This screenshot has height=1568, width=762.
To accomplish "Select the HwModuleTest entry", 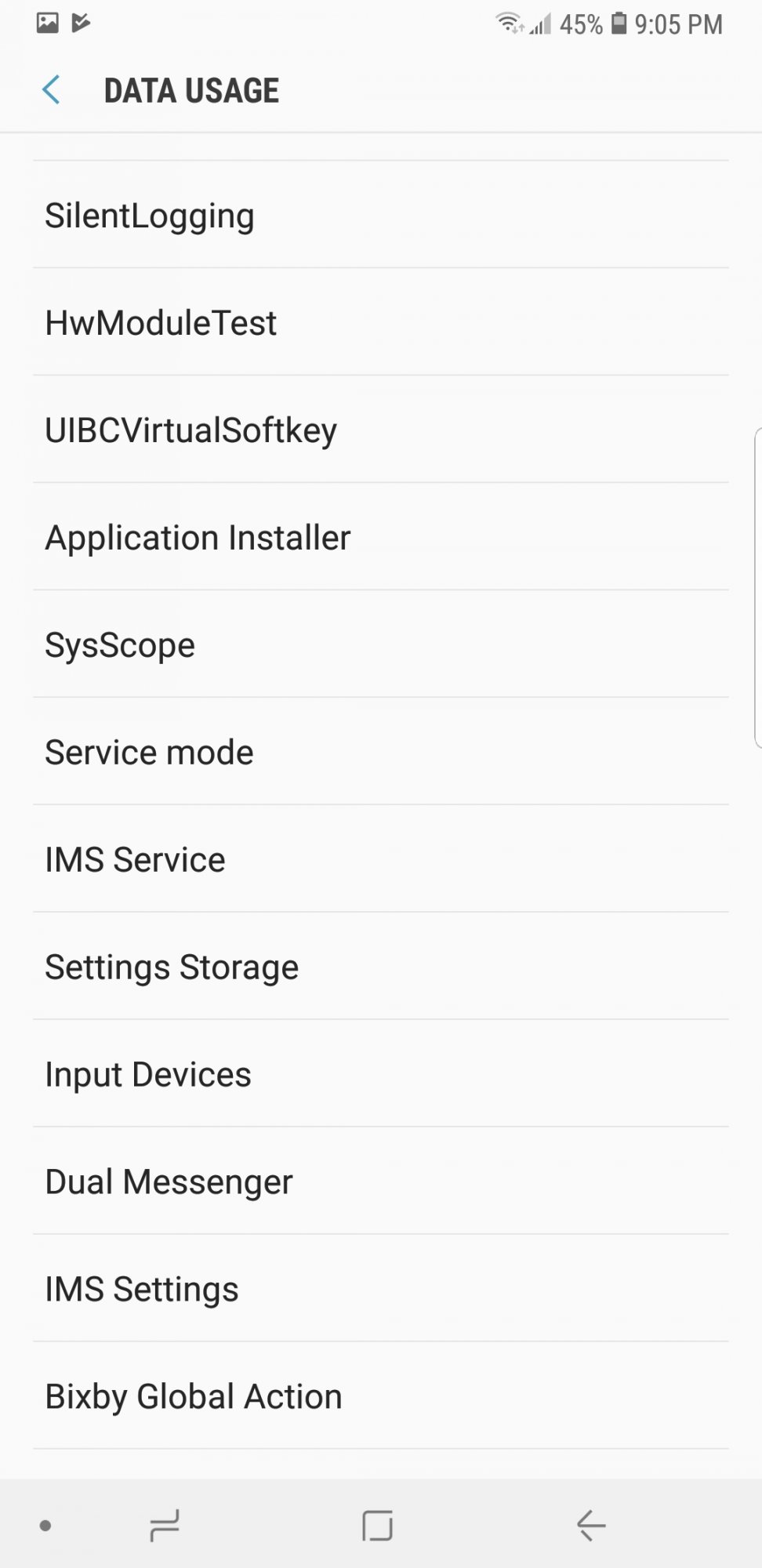I will pos(381,322).
